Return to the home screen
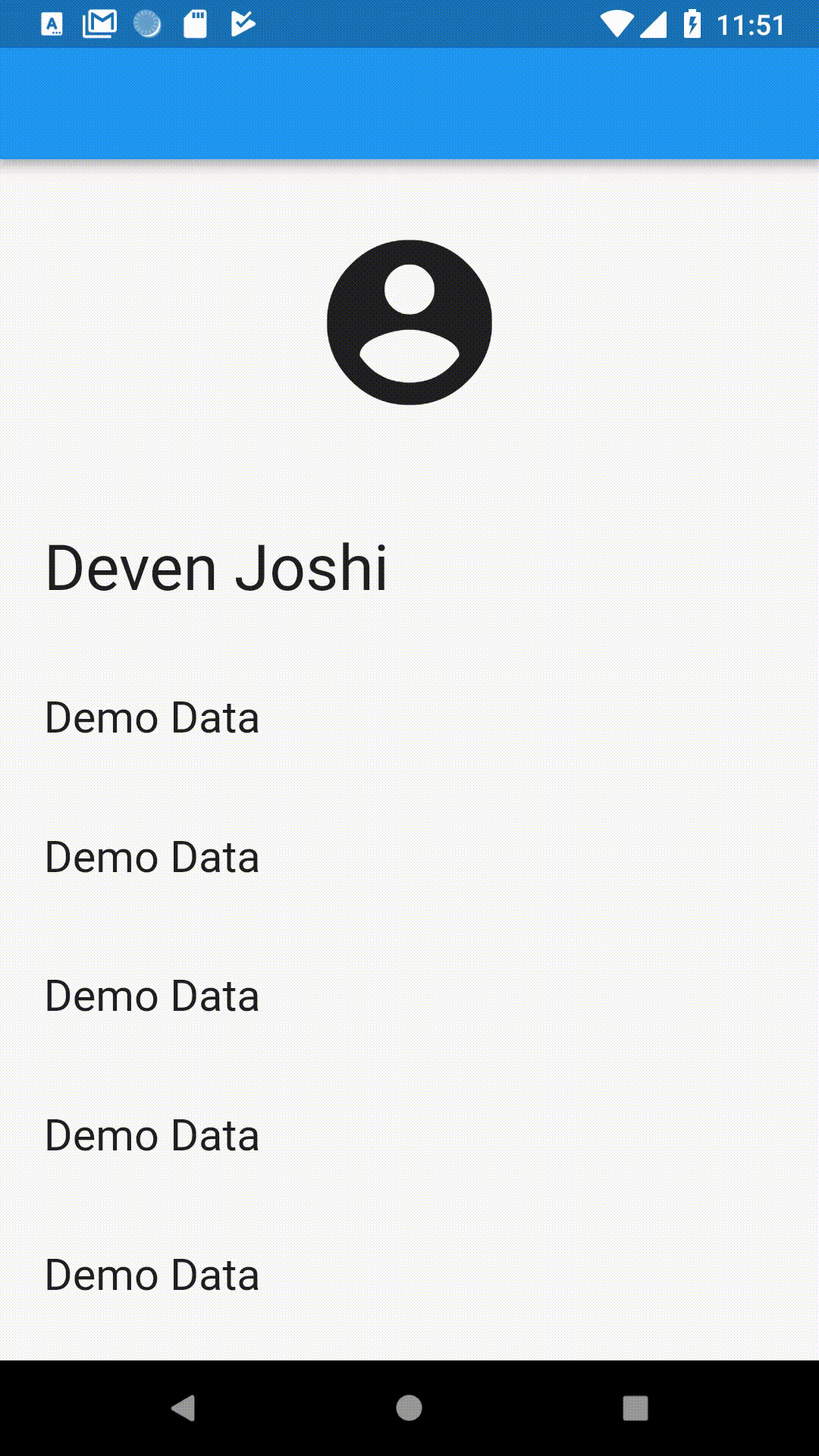819x1456 pixels. (x=409, y=1408)
